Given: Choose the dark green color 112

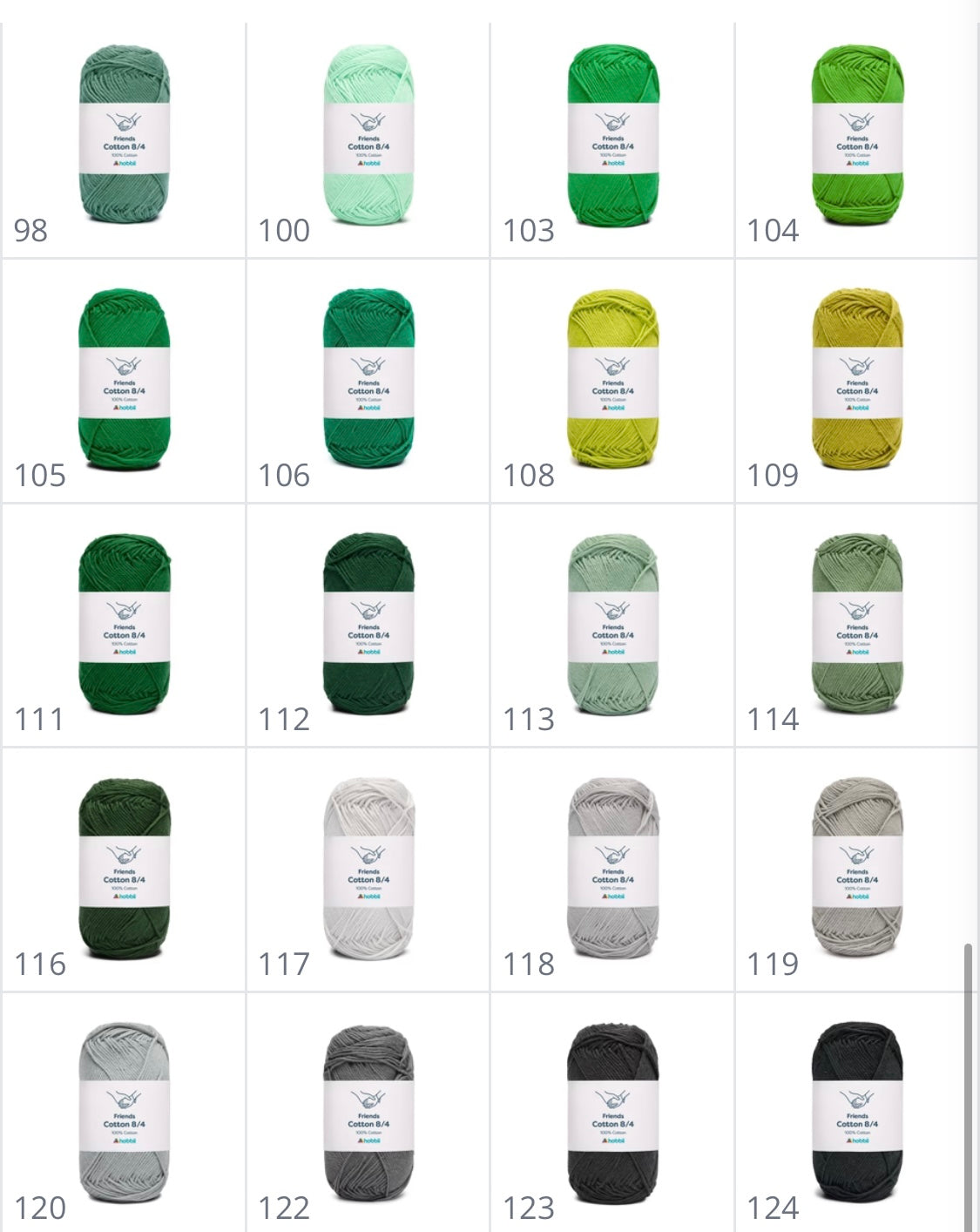Looking at the screenshot, I should pos(368,624).
